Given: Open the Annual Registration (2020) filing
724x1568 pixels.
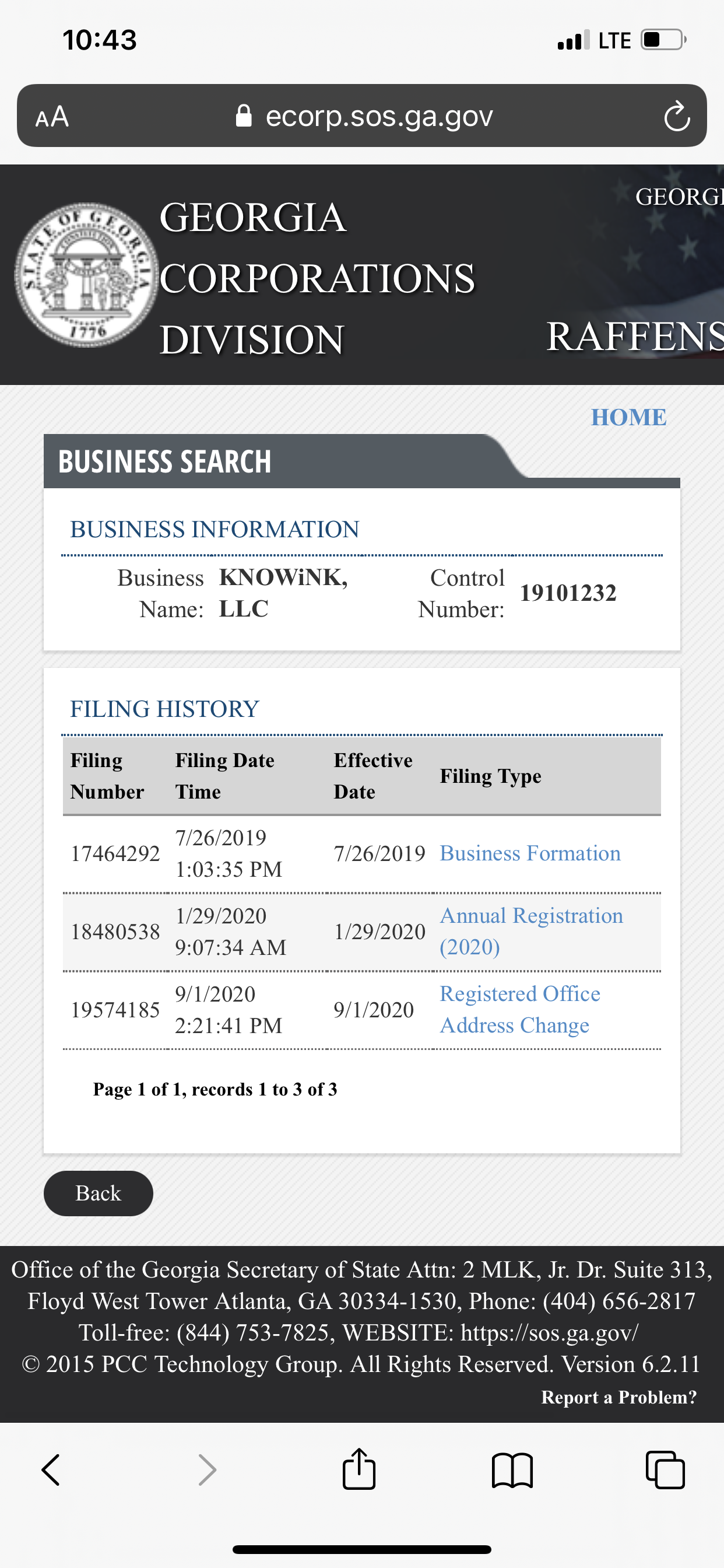Looking at the screenshot, I should coord(531,932).
